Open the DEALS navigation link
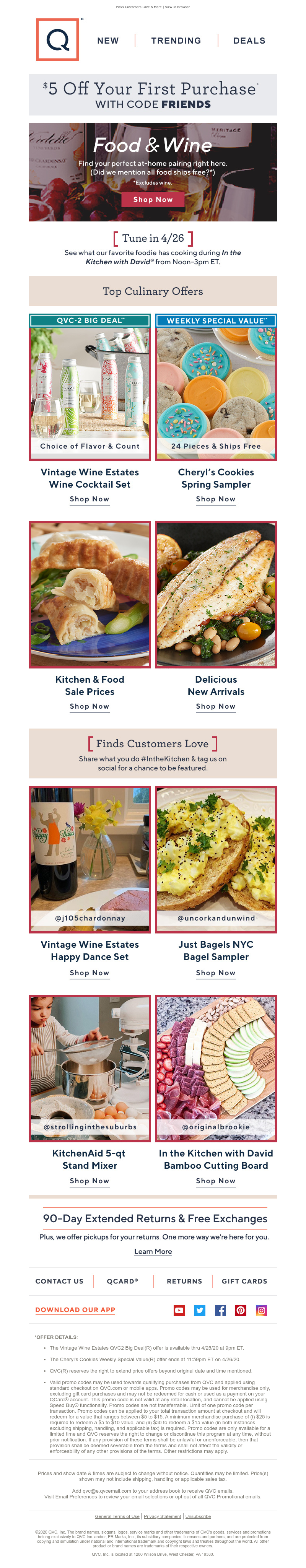 [x=249, y=41]
